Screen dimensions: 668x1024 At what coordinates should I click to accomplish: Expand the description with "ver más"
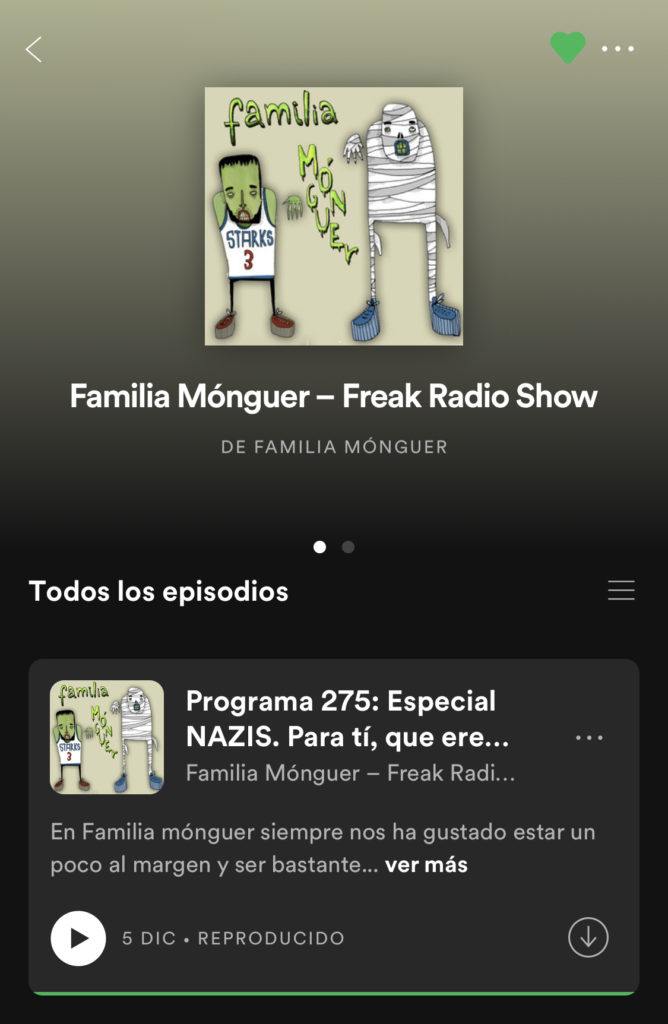426,865
